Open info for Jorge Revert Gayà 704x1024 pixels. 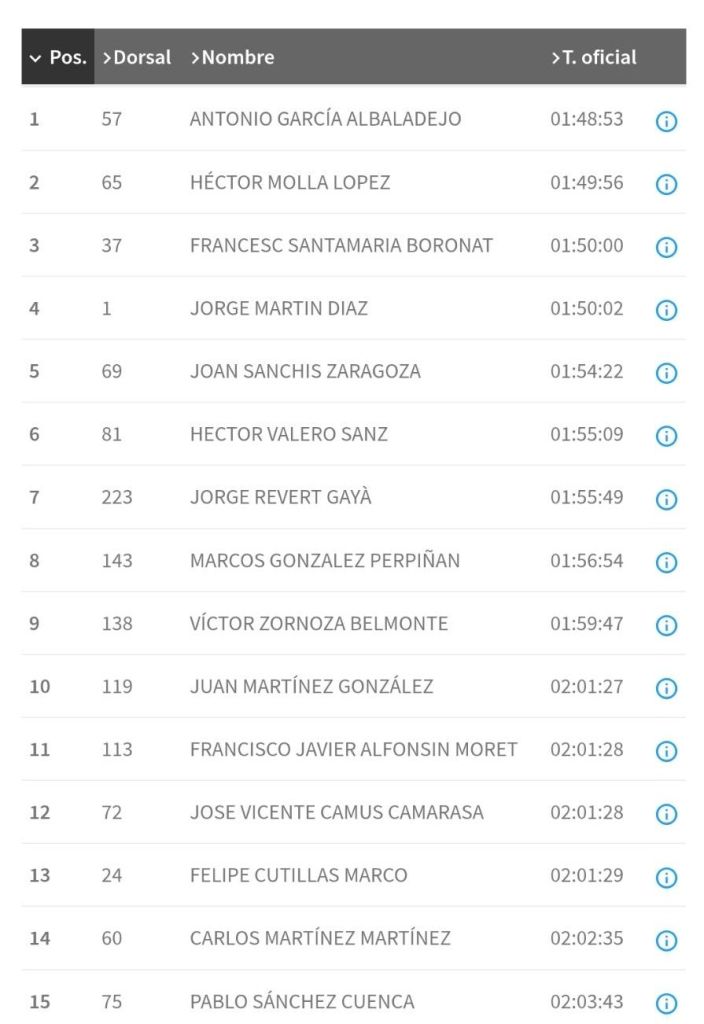click(666, 499)
